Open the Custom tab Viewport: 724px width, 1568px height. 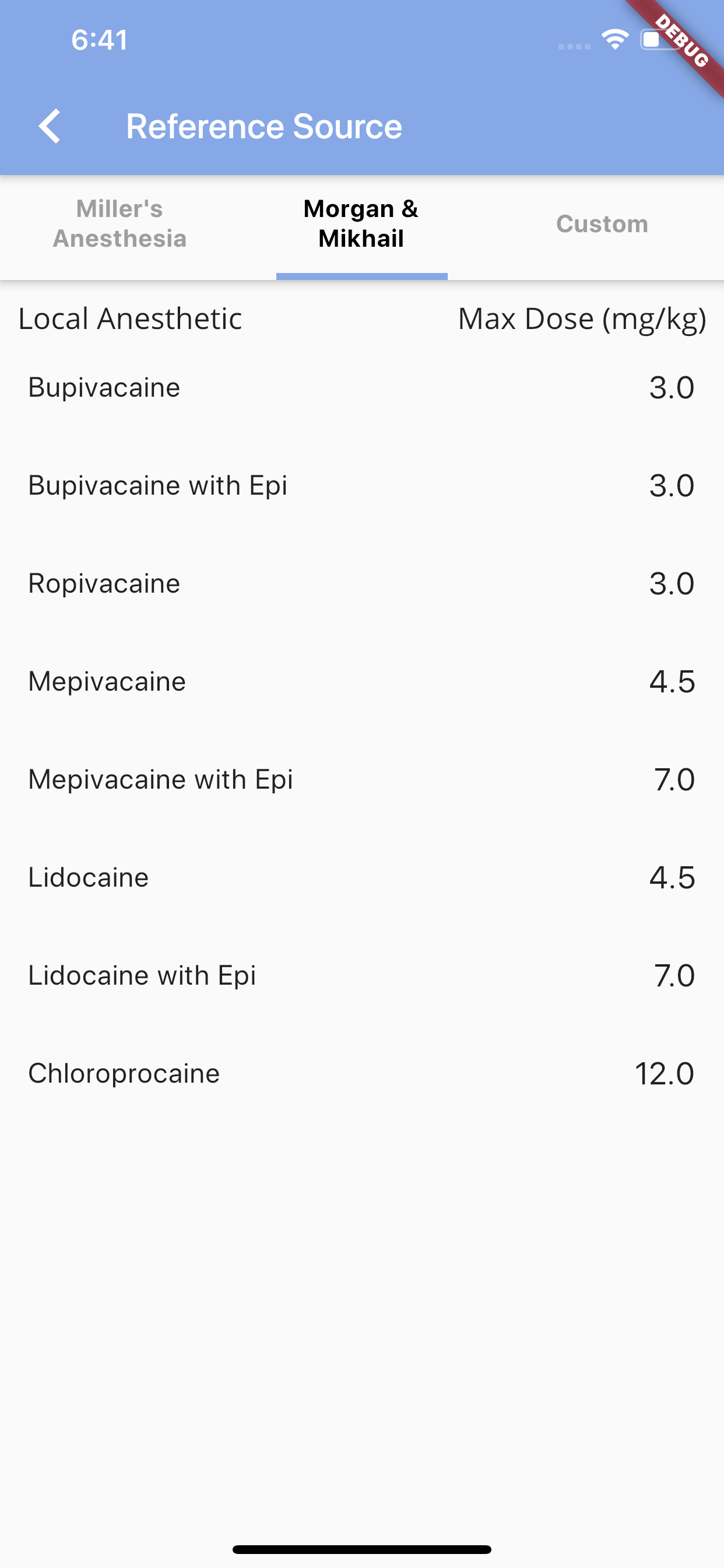pyautogui.click(x=602, y=224)
